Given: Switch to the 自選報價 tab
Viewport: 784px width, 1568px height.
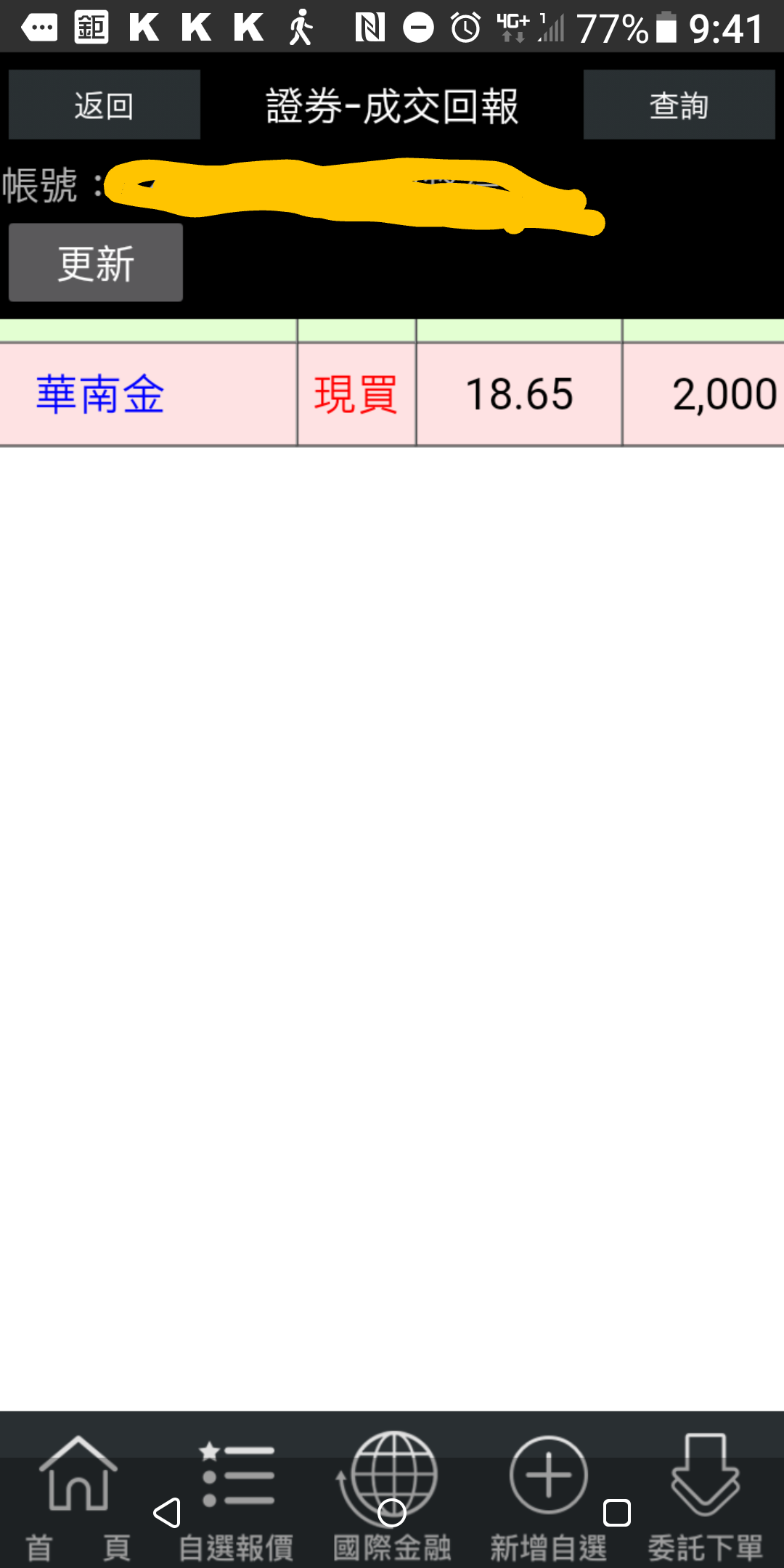Looking at the screenshot, I should 237,1495.
